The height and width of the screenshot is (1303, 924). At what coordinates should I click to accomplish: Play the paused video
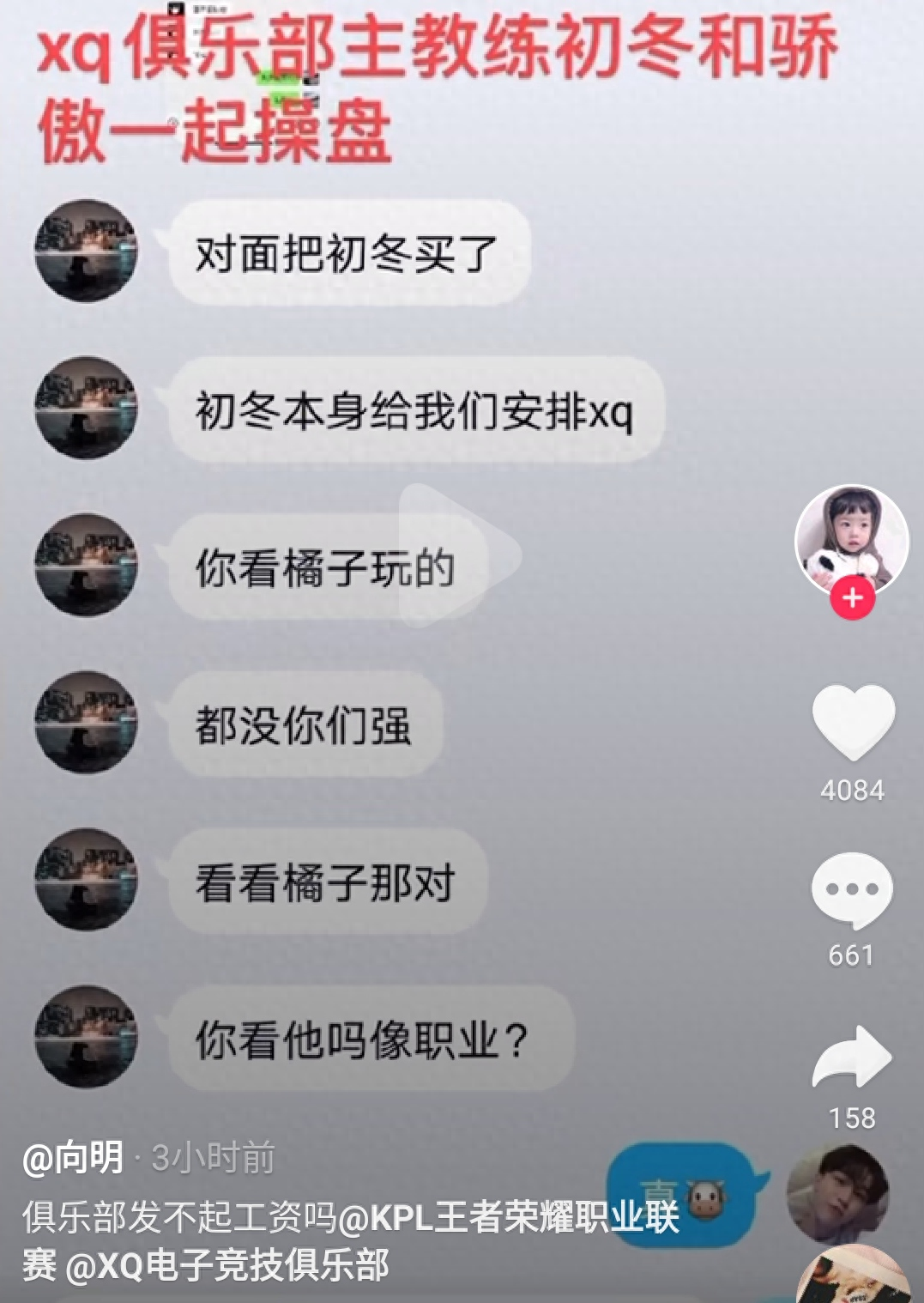[459, 555]
